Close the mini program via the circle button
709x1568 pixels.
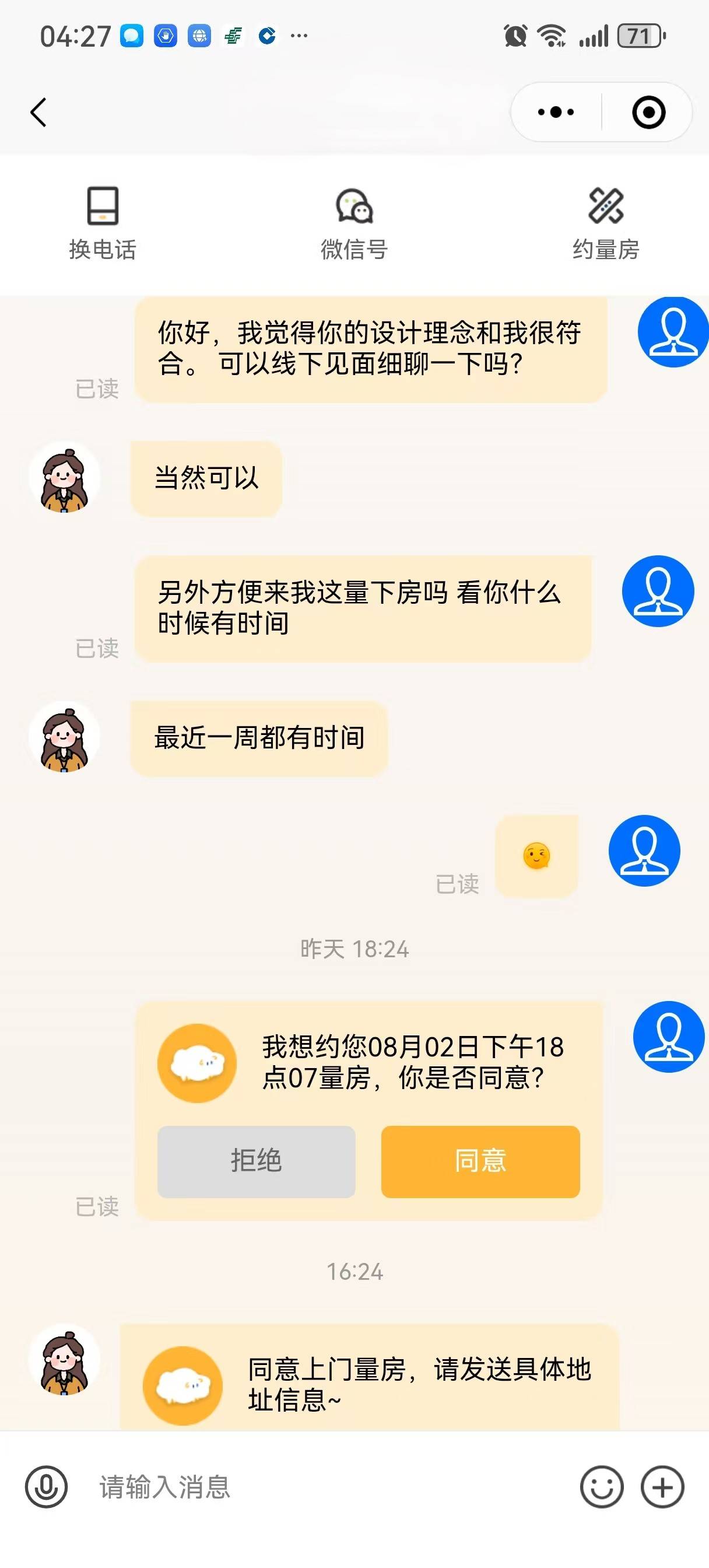pos(648,113)
